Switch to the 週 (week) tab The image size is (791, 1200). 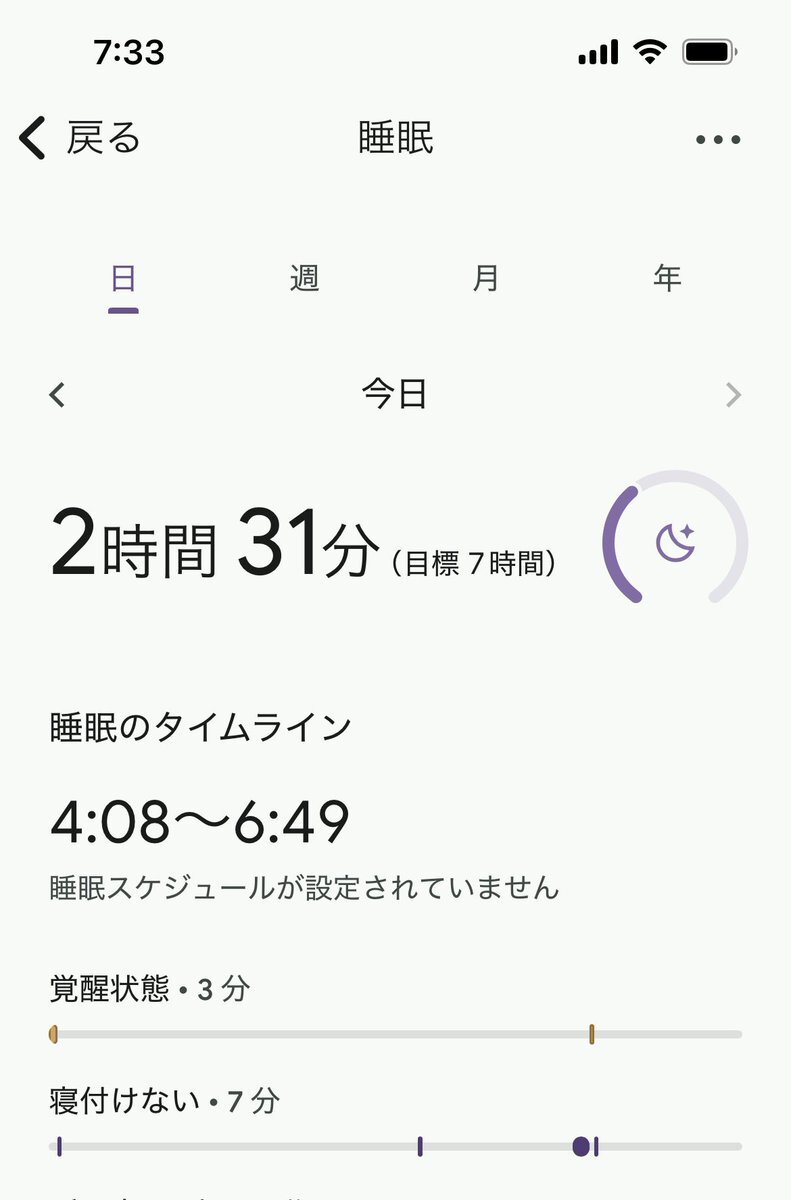click(x=304, y=278)
